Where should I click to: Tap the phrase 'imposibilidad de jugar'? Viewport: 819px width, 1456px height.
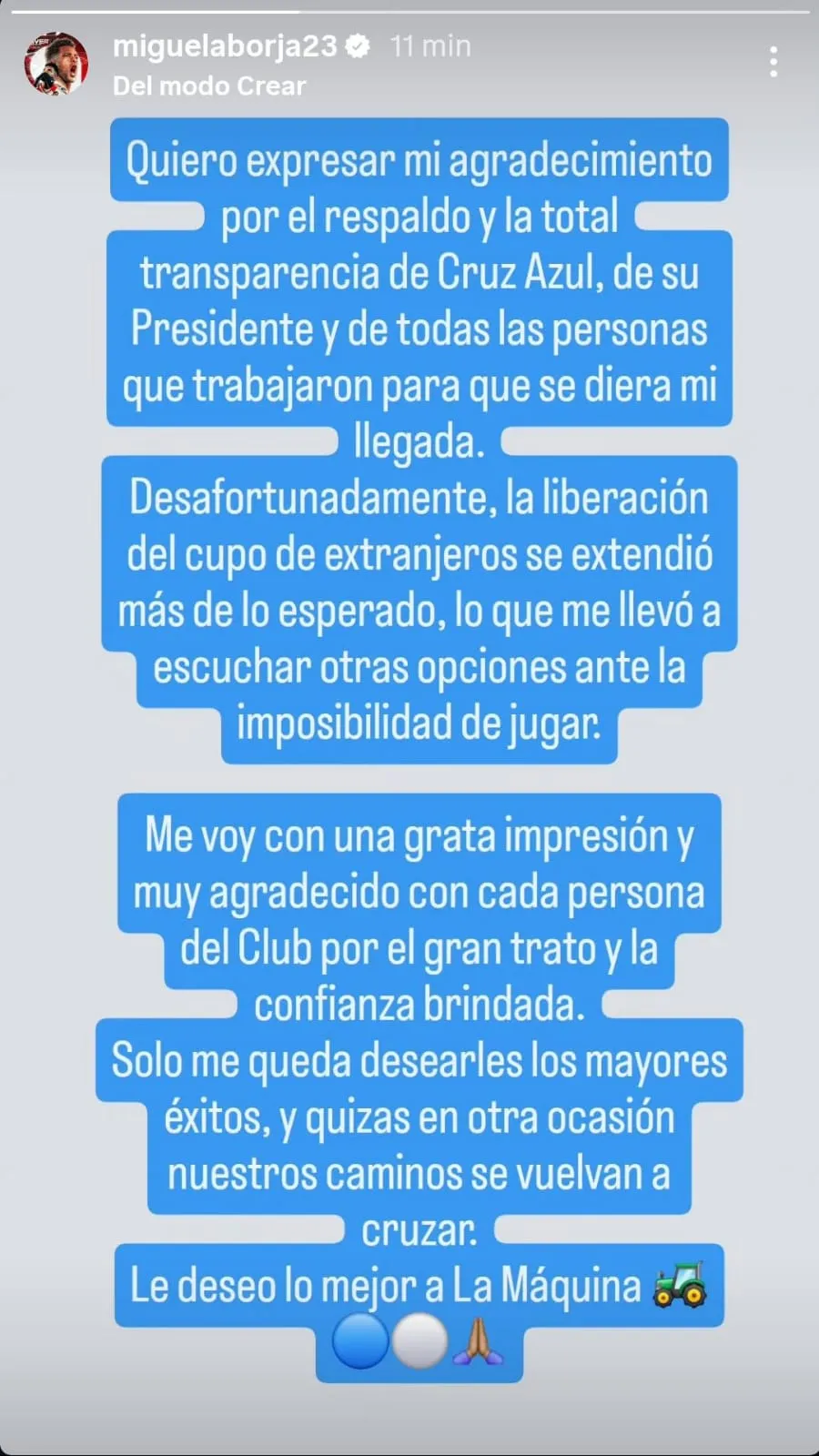click(x=420, y=723)
